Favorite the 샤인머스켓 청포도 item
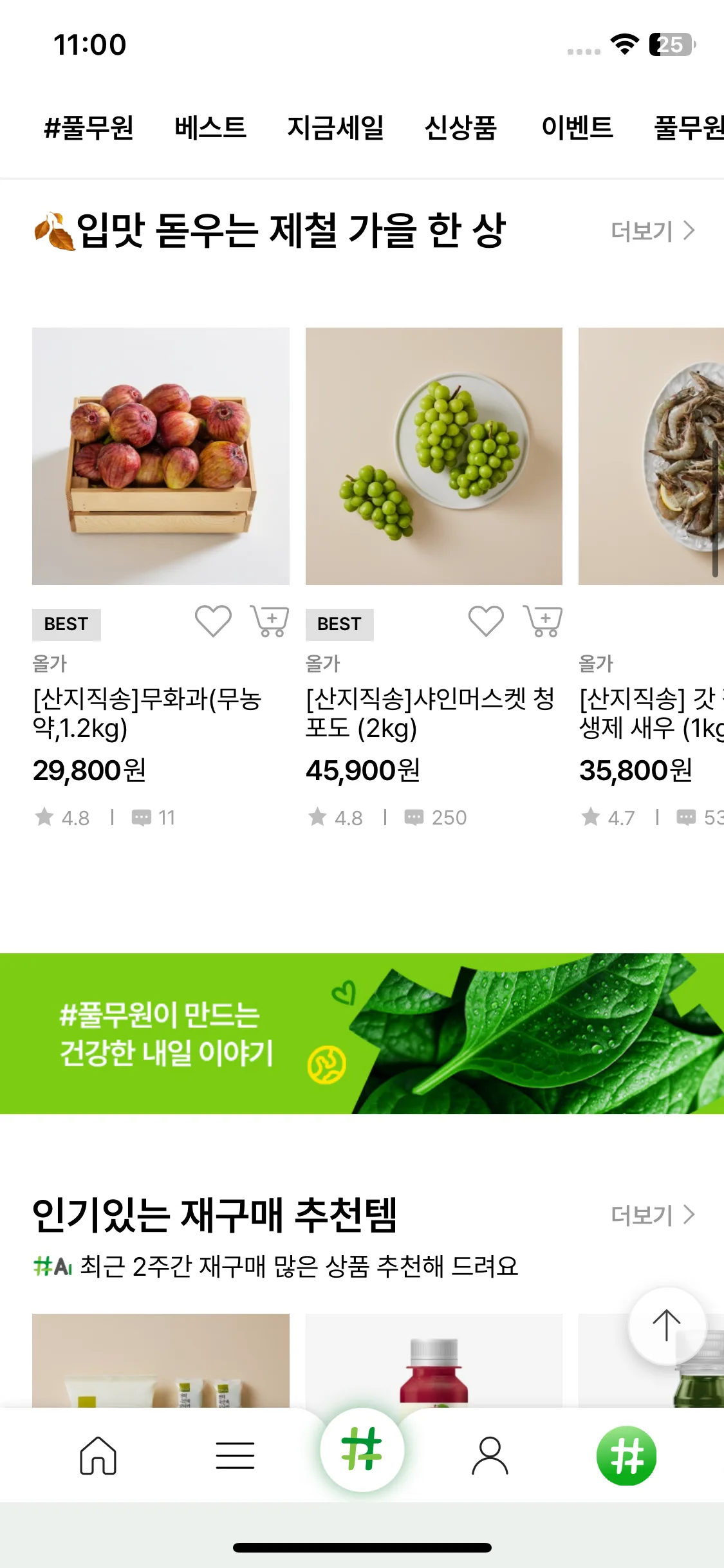This screenshot has width=724, height=1568. 486,622
